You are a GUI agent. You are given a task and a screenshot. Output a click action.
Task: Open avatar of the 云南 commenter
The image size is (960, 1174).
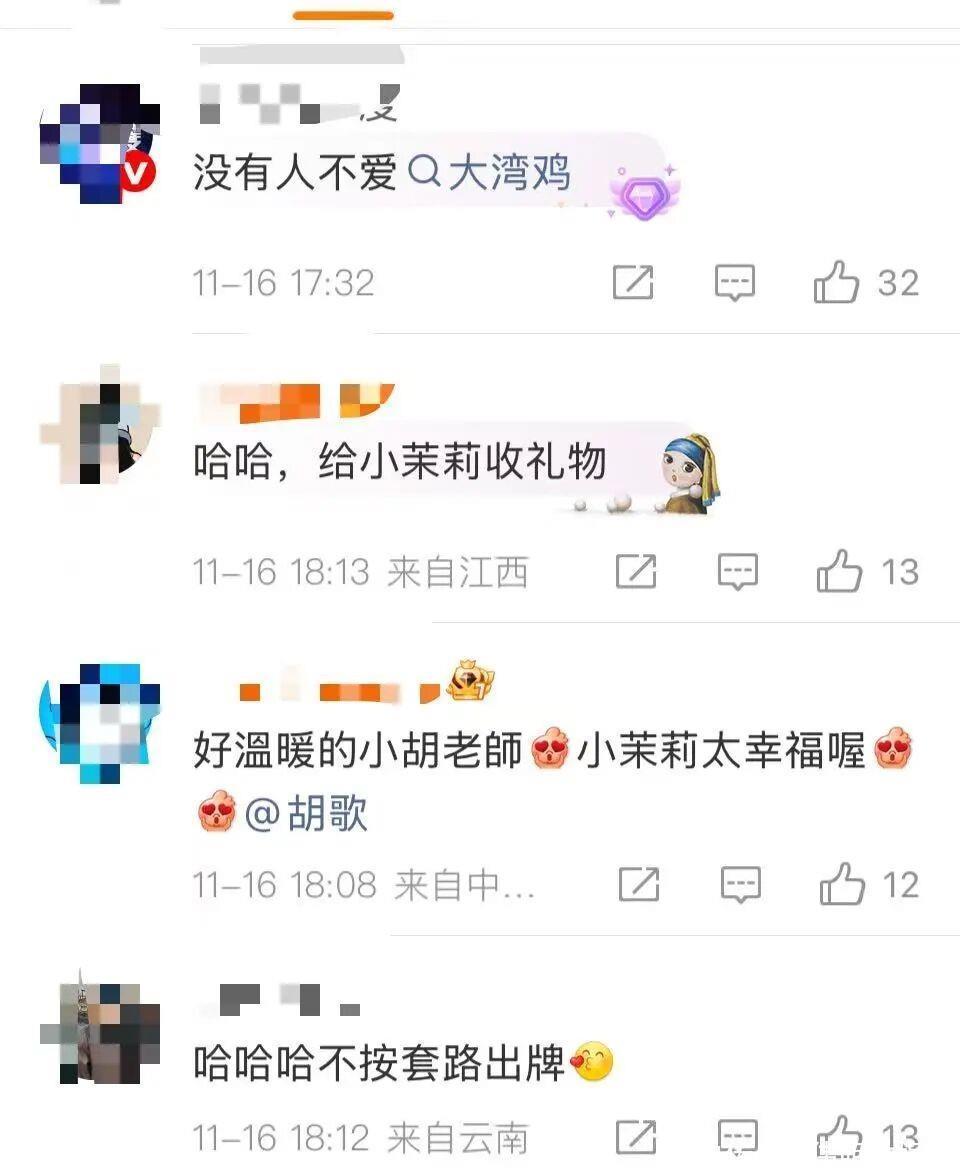click(x=99, y=1030)
